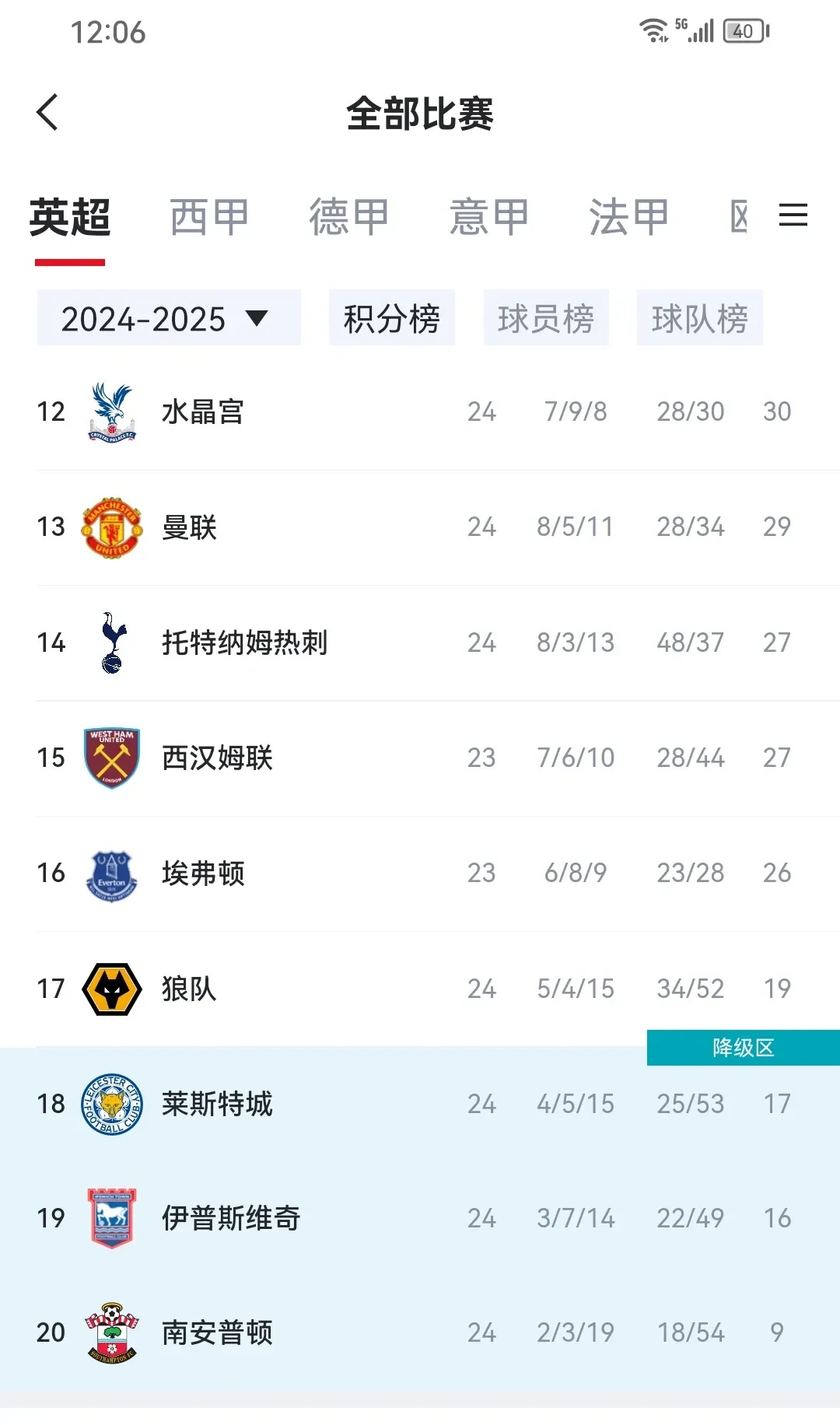Show the 球员榜 player rankings
Screen dimensions: 840x1425
546,317
